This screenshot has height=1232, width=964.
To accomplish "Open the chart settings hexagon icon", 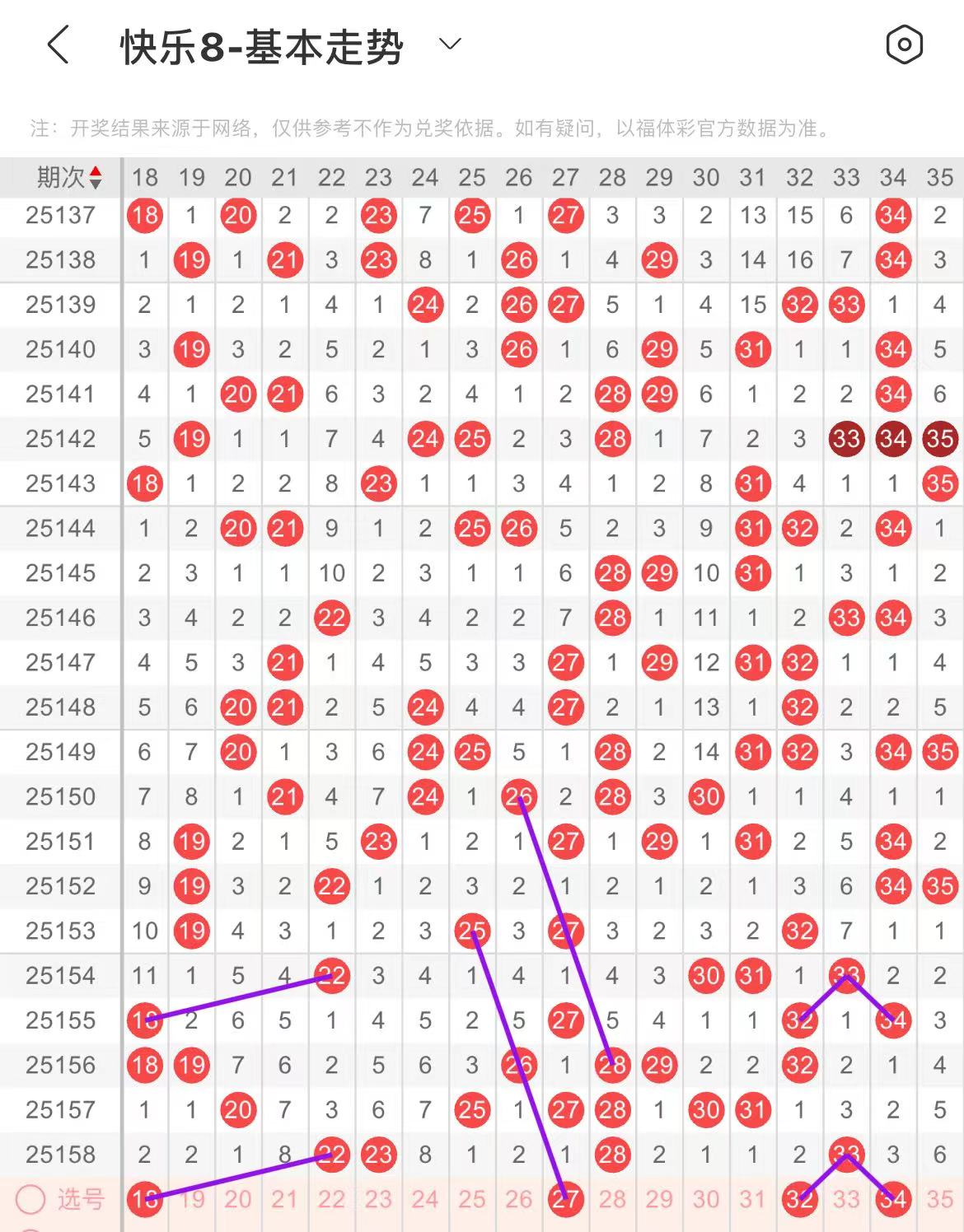I will tap(904, 44).
